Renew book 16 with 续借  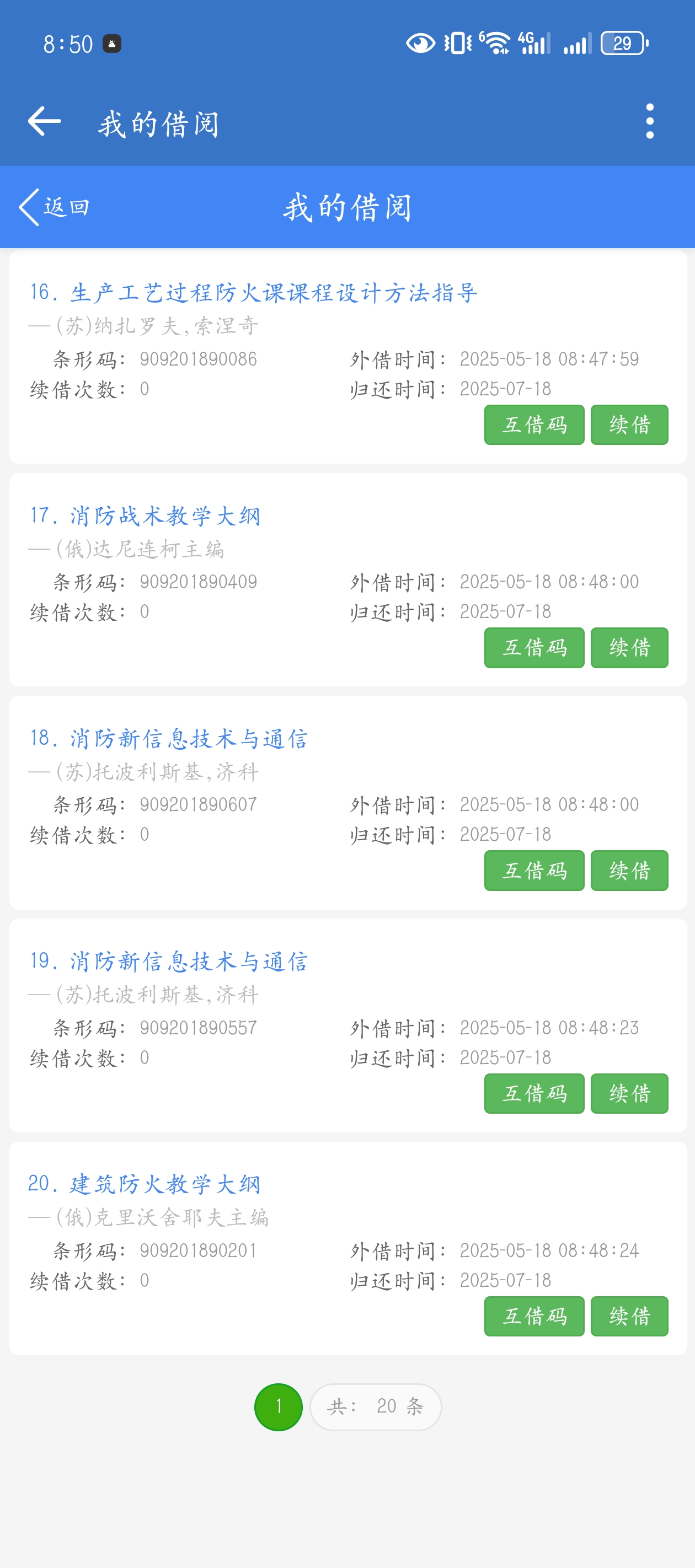point(629,425)
